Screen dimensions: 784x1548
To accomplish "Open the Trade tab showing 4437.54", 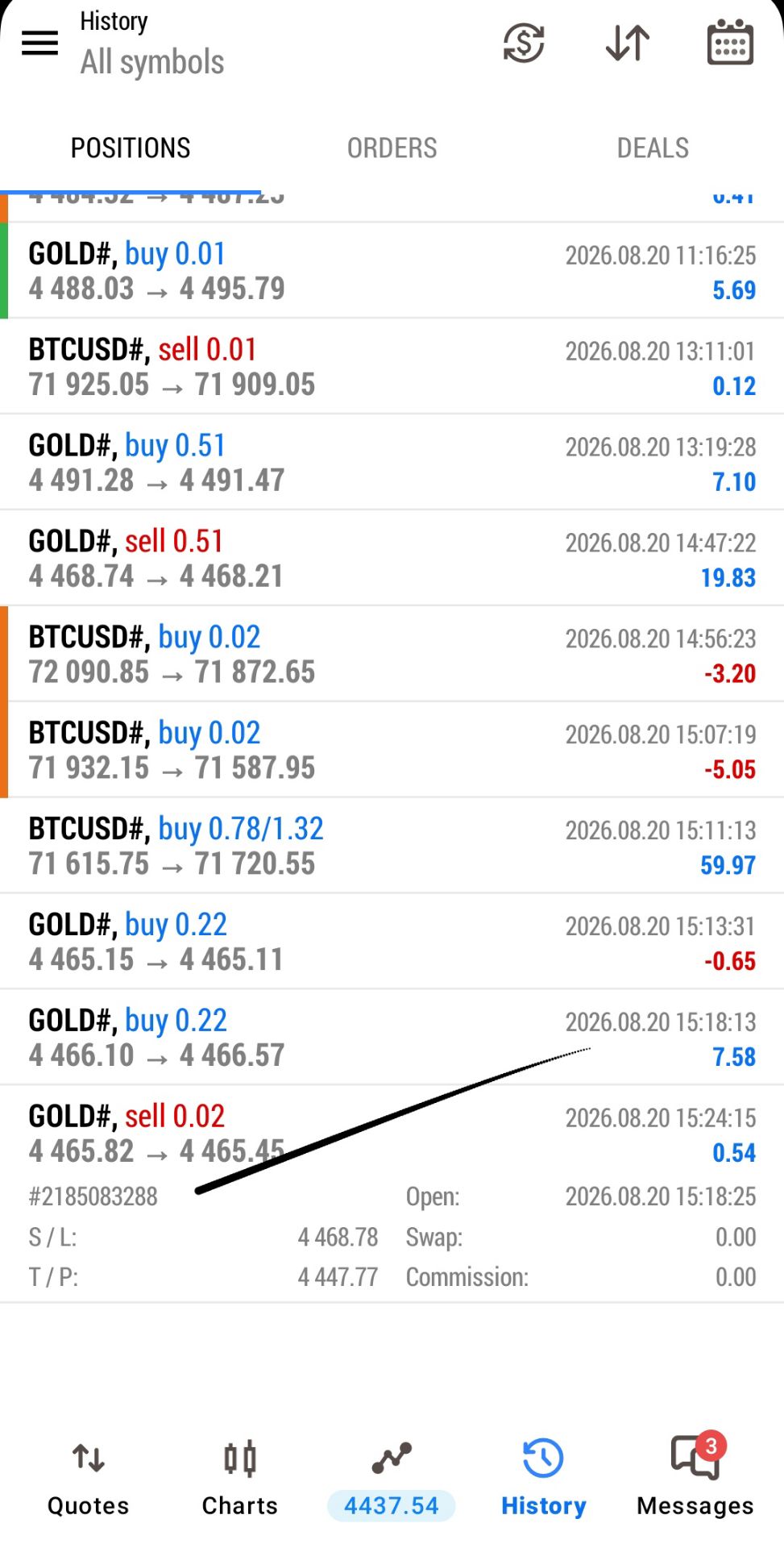I will point(392,1479).
